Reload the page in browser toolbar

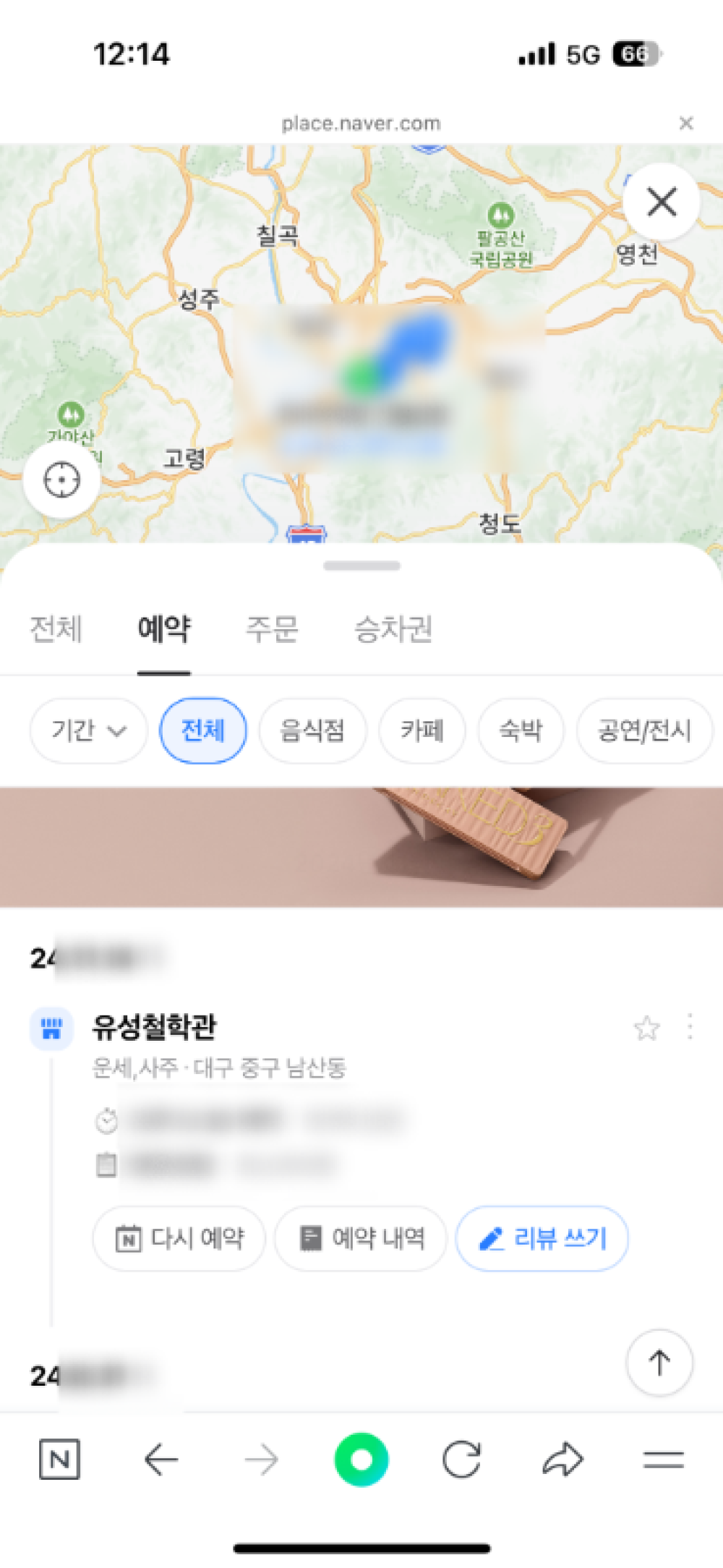click(x=461, y=1460)
